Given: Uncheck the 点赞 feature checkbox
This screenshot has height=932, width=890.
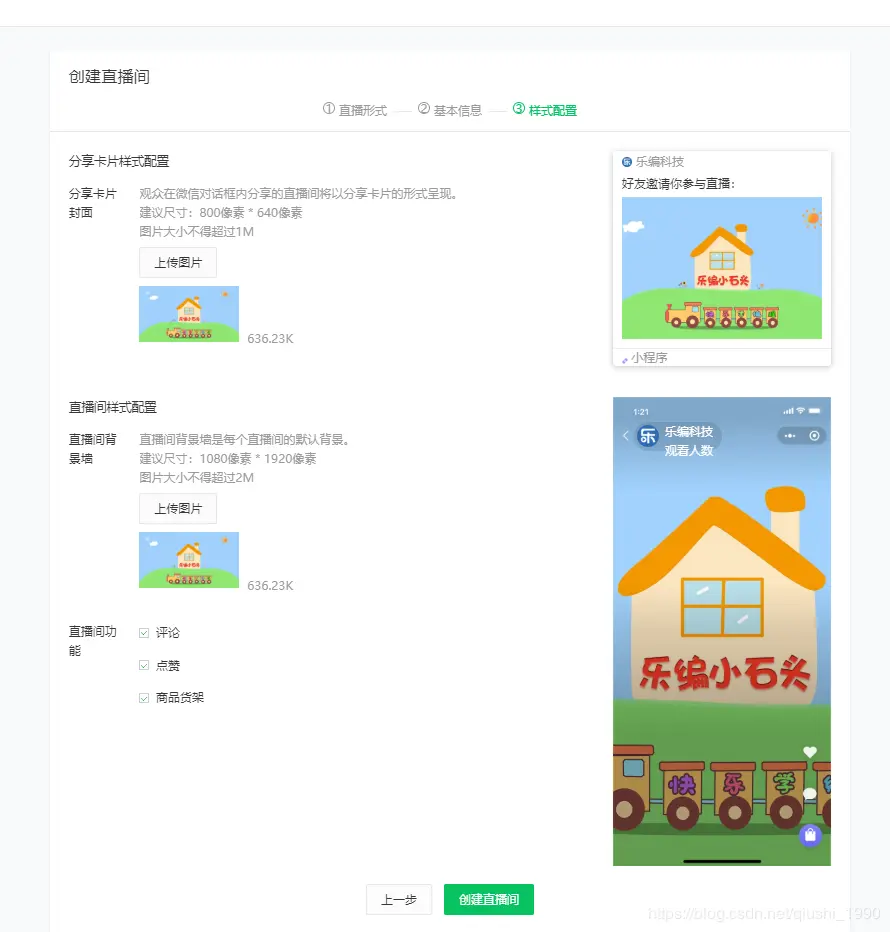Looking at the screenshot, I should [144, 666].
